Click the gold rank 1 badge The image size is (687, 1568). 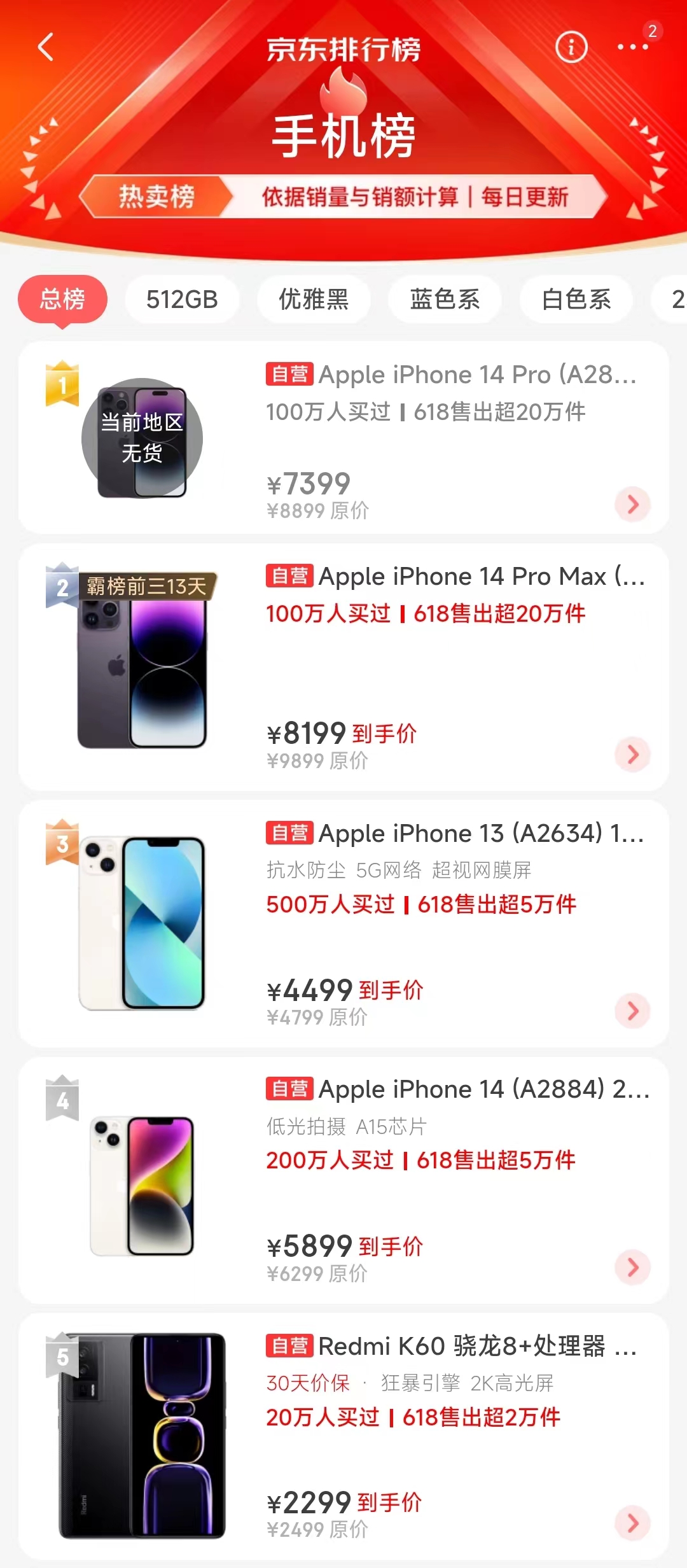62,382
